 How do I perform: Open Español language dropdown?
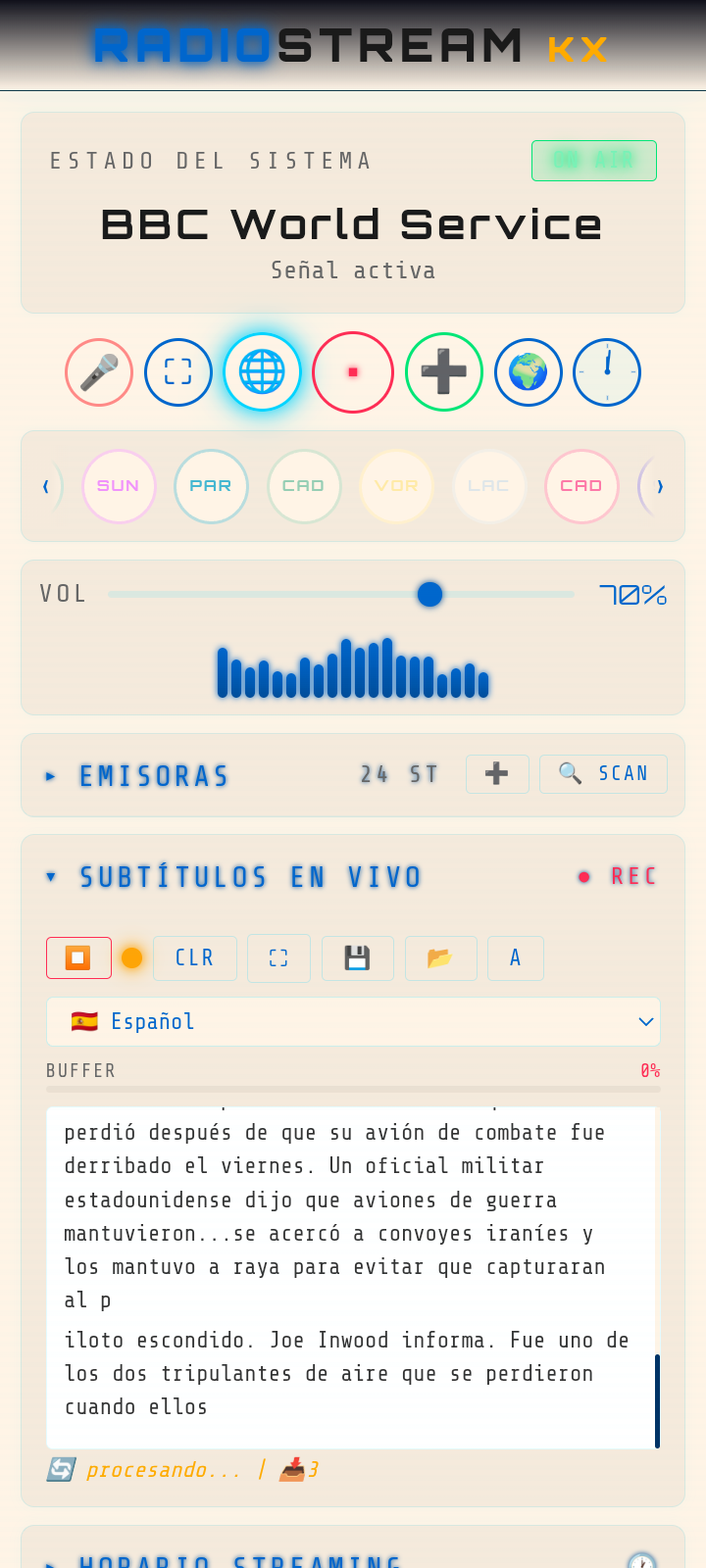click(353, 1021)
